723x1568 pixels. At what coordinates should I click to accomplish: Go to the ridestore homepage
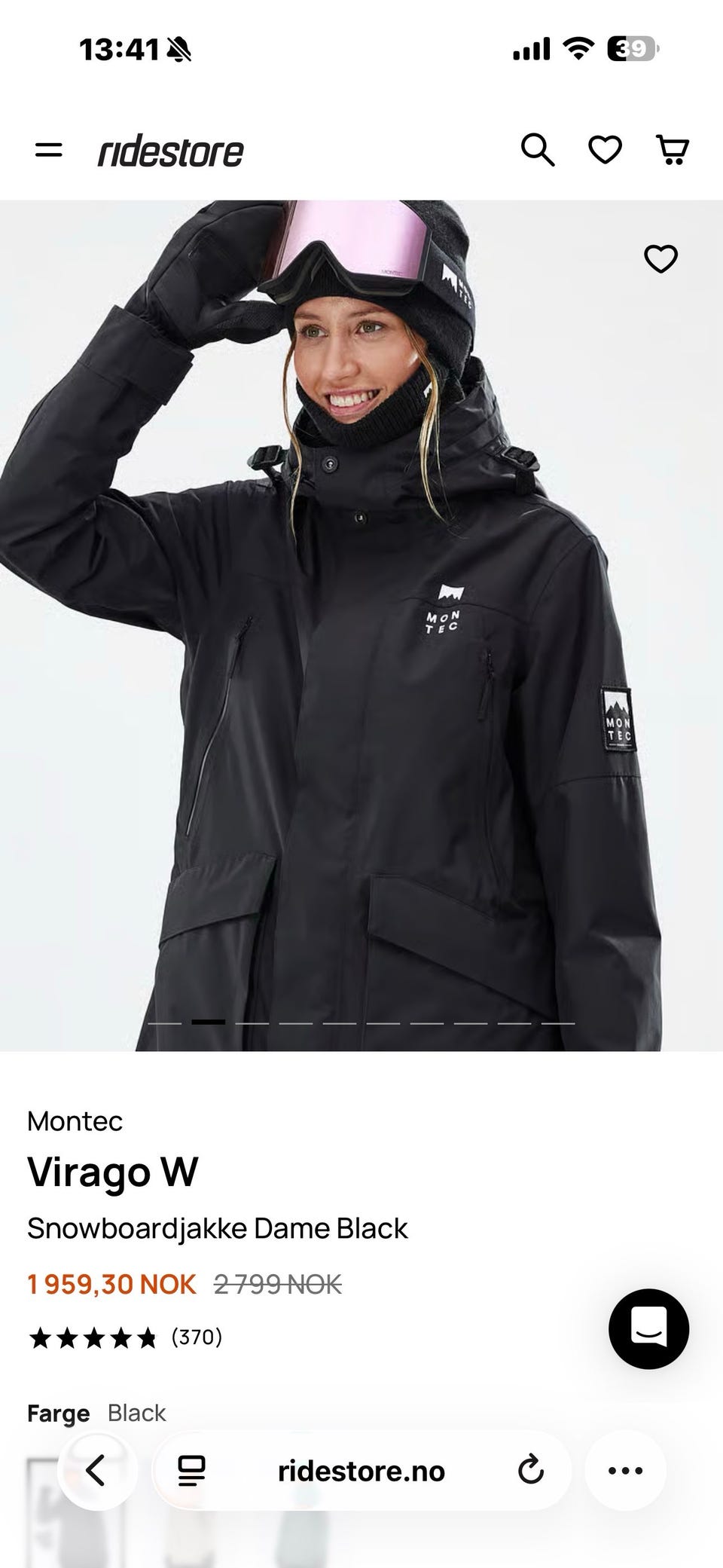coord(171,151)
